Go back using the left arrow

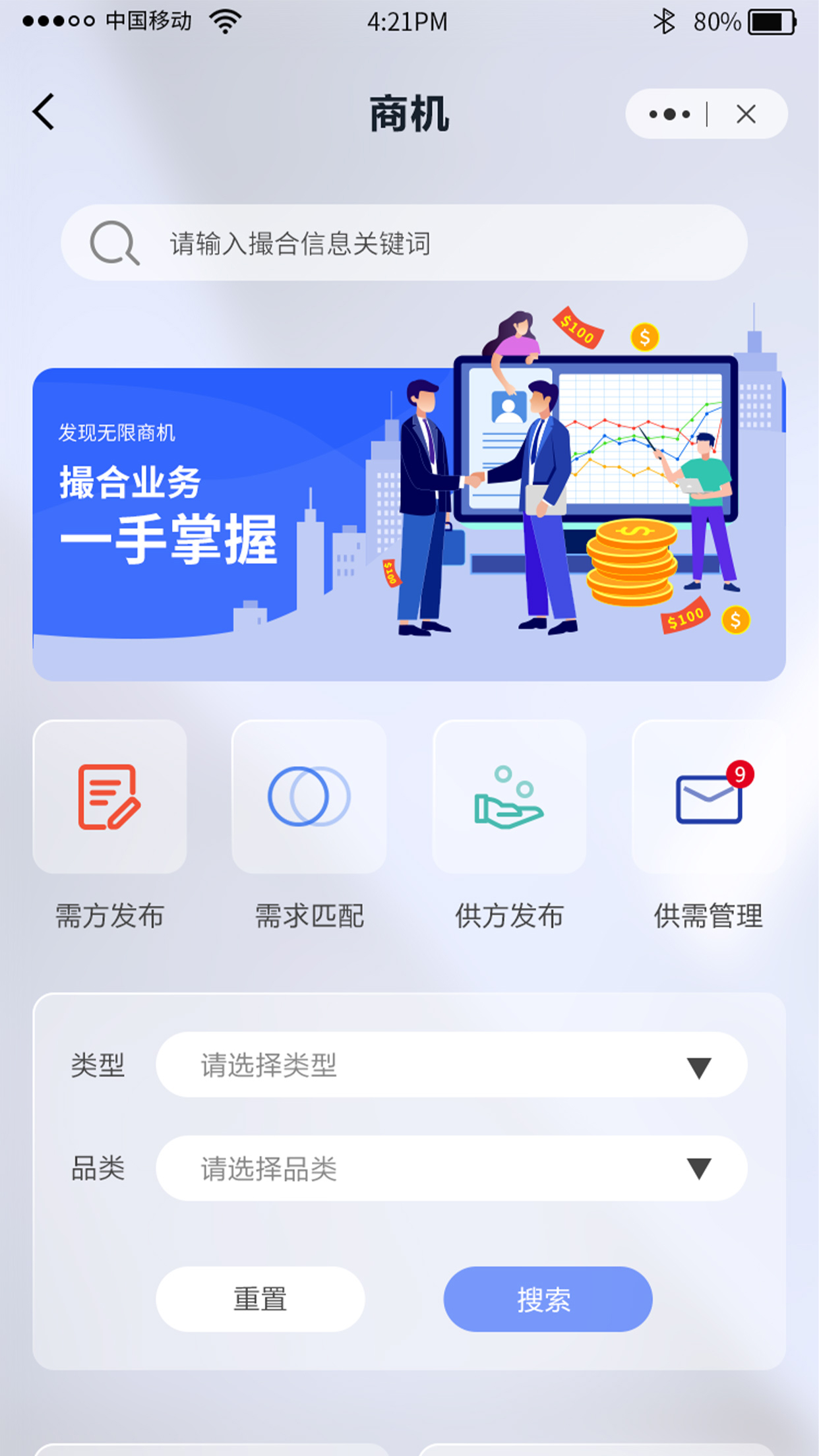click(44, 112)
